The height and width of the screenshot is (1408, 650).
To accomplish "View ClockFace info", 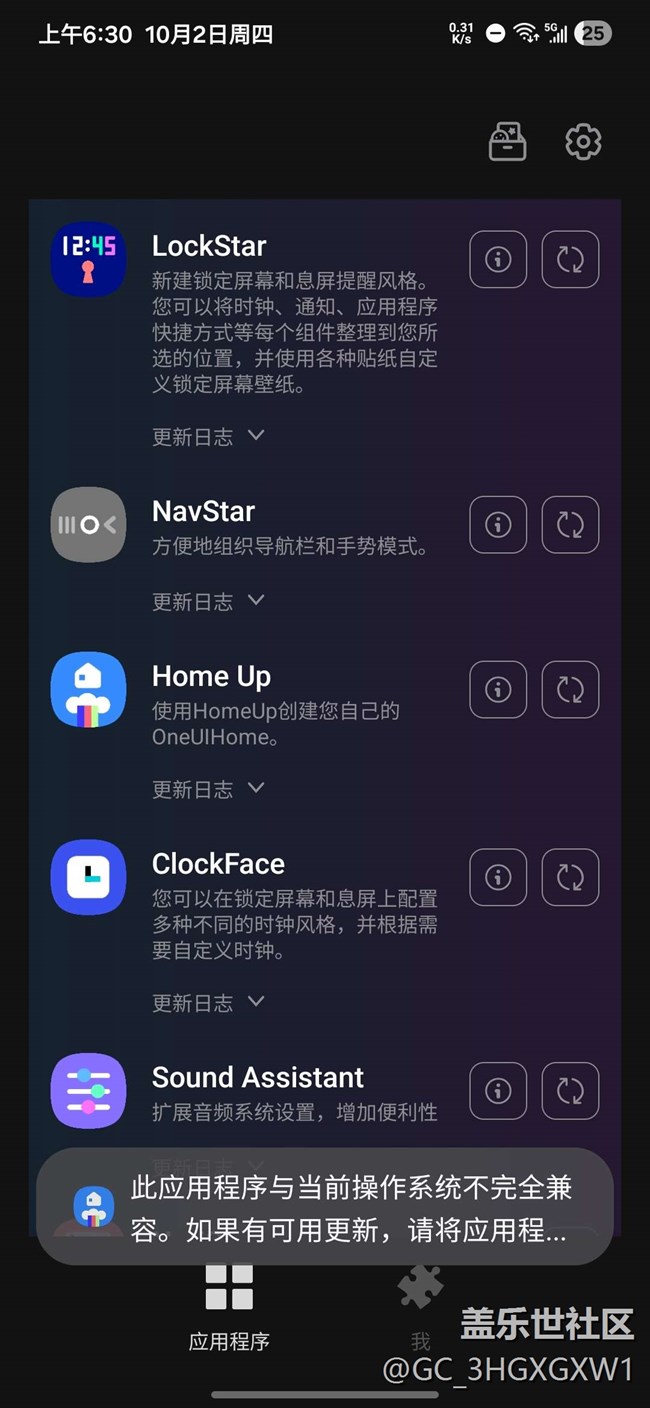I will coord(498,877).
